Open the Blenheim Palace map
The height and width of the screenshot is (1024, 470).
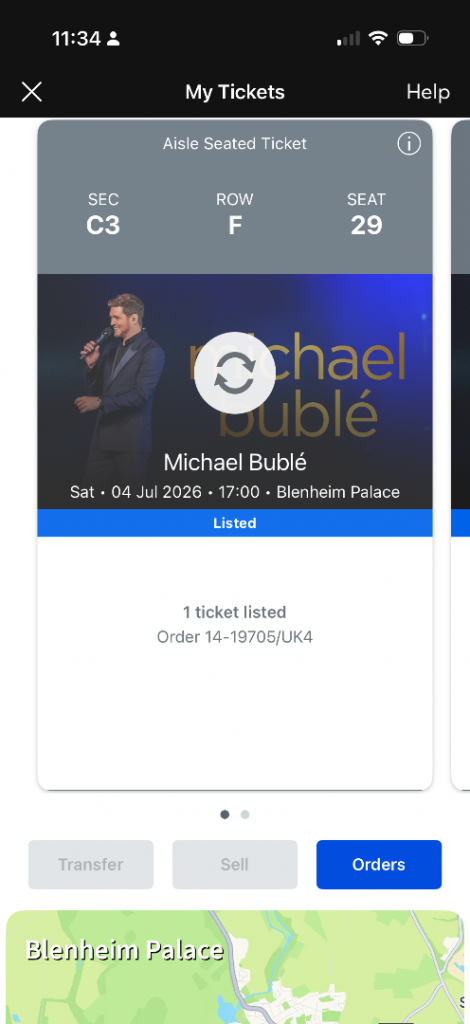tap(235, 967)
